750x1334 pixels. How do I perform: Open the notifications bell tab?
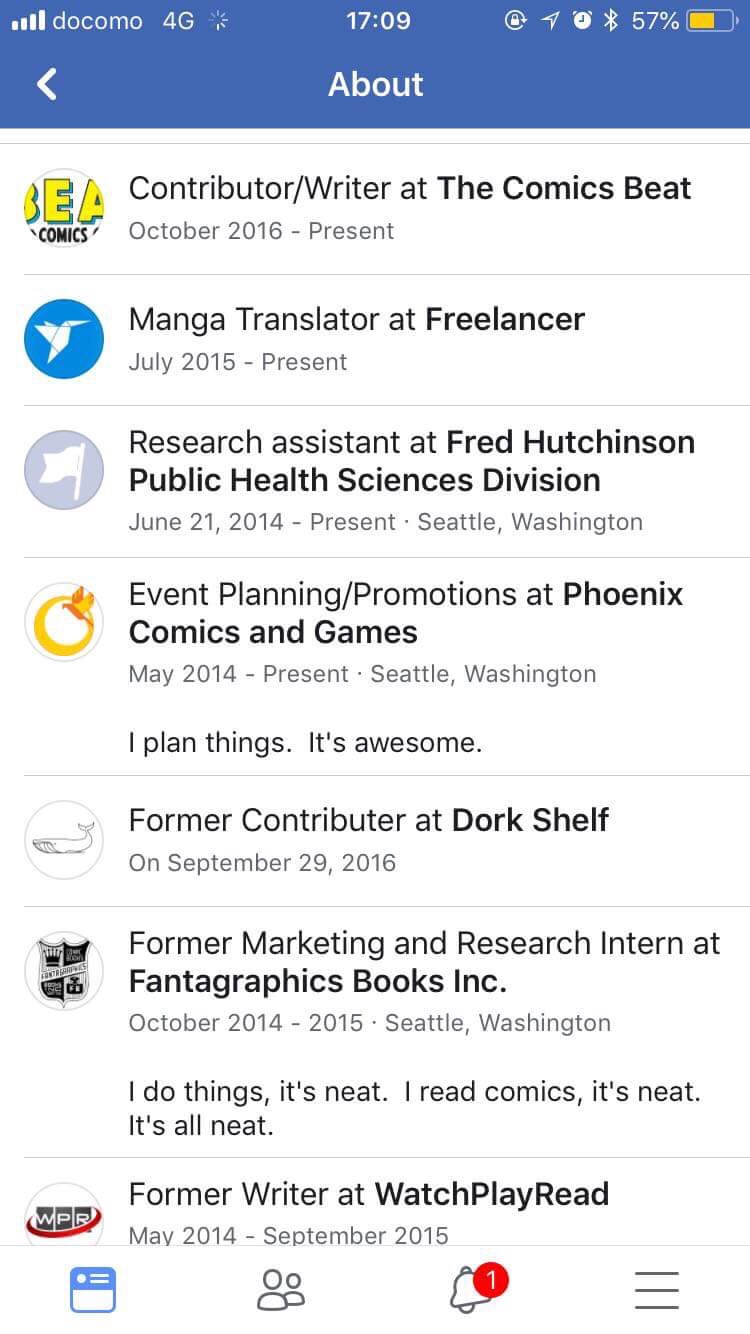[x=471, y=1289]
